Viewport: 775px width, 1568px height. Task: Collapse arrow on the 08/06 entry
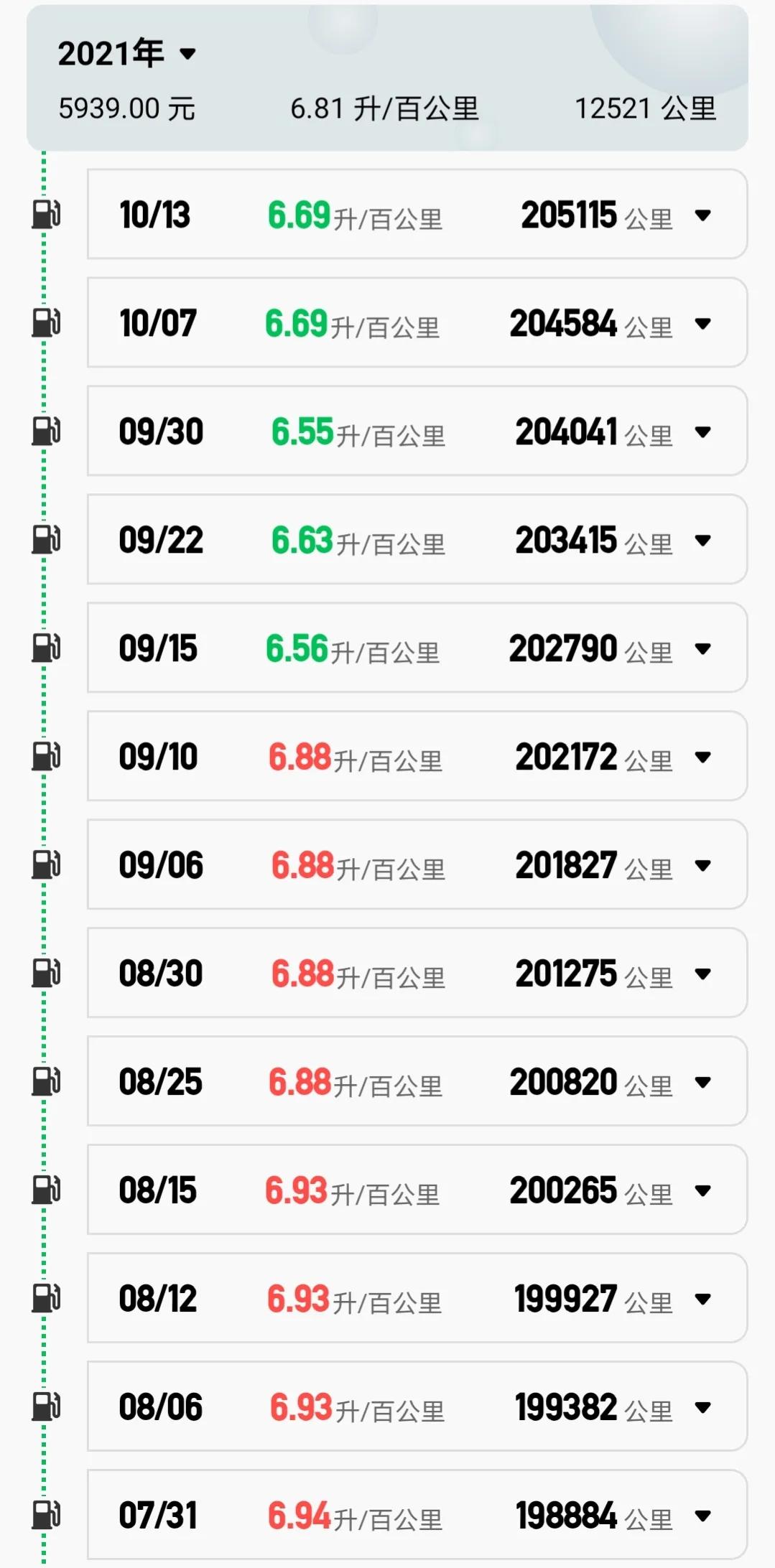[x=702, y=1407]
